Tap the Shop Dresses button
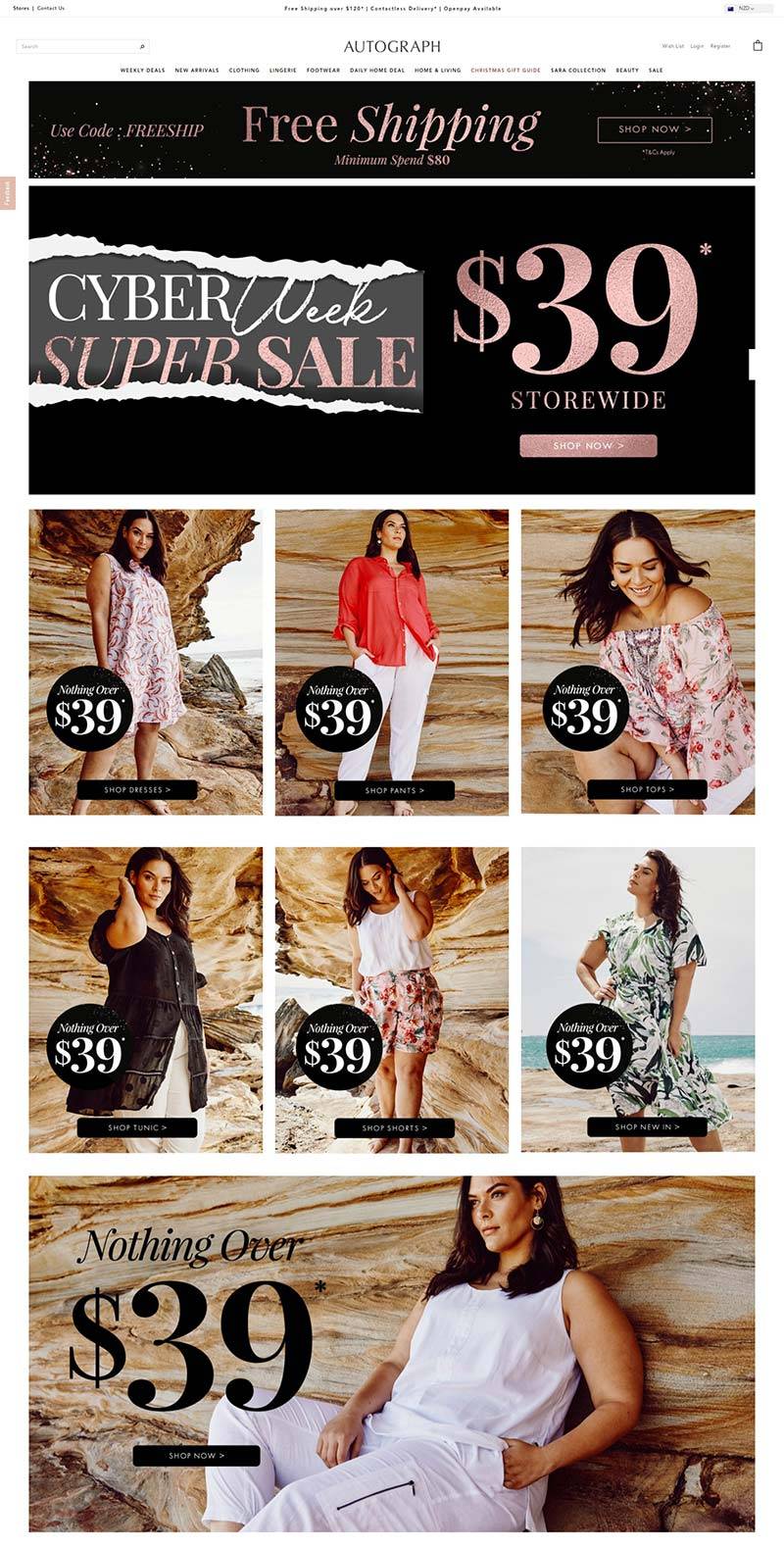 click(x=137, y=790)
